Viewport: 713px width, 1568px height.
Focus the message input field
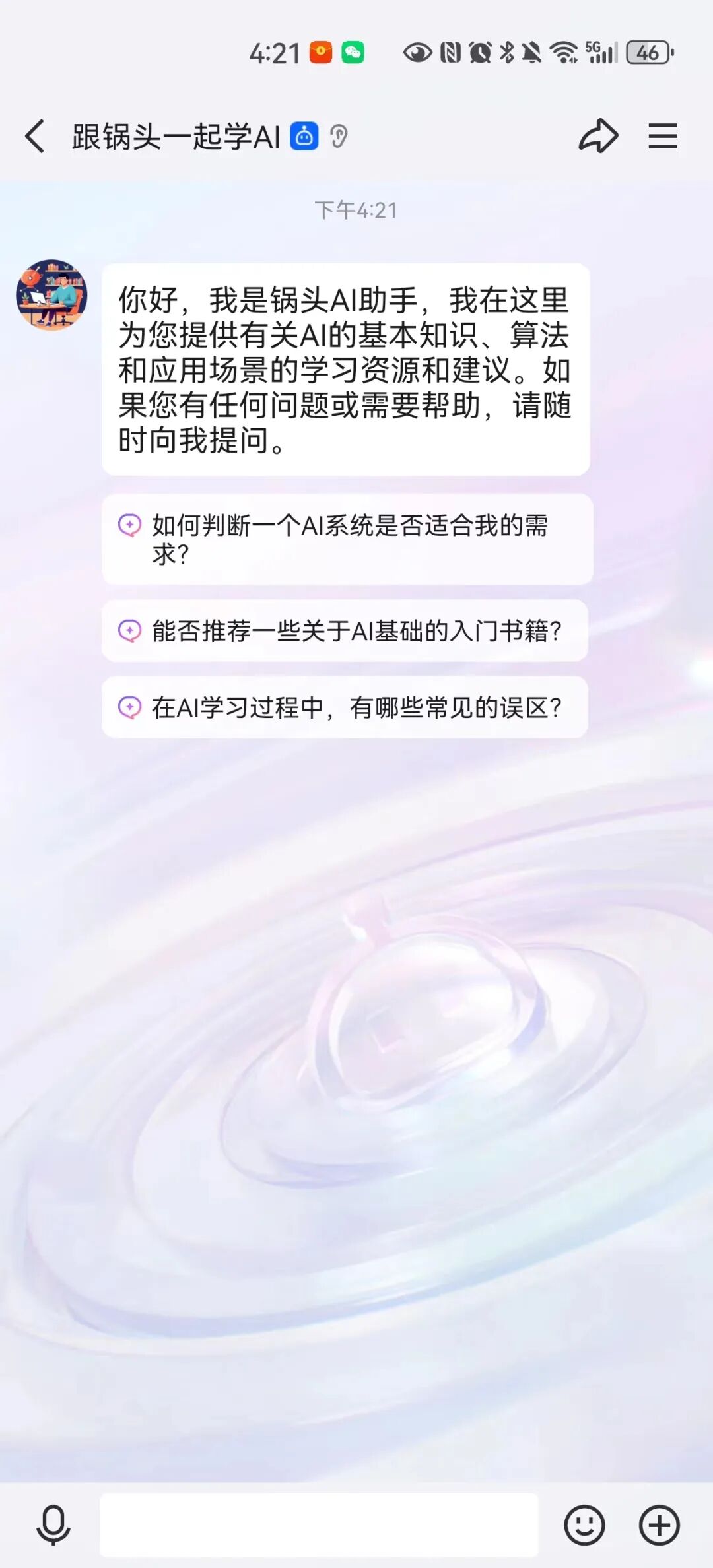click(x=319, y=1525)
